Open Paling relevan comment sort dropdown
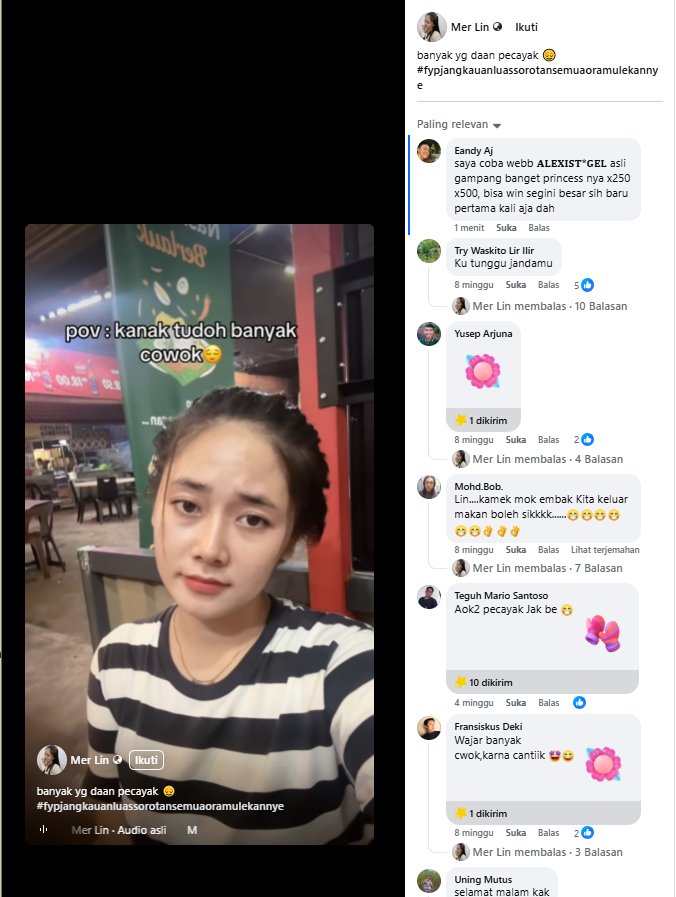 click(459, 125)
